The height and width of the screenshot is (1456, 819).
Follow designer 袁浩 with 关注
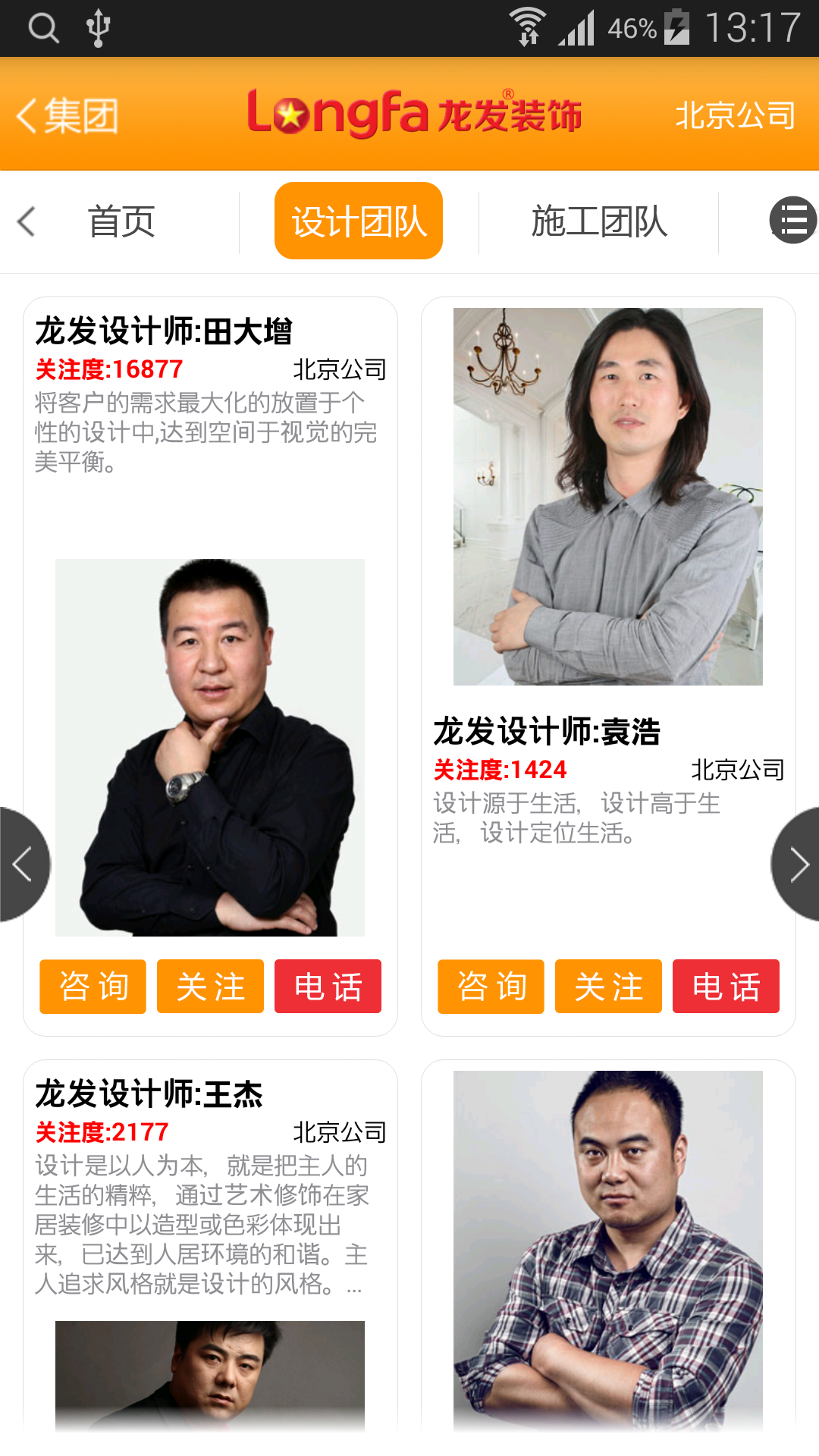(x=608, y=986)
